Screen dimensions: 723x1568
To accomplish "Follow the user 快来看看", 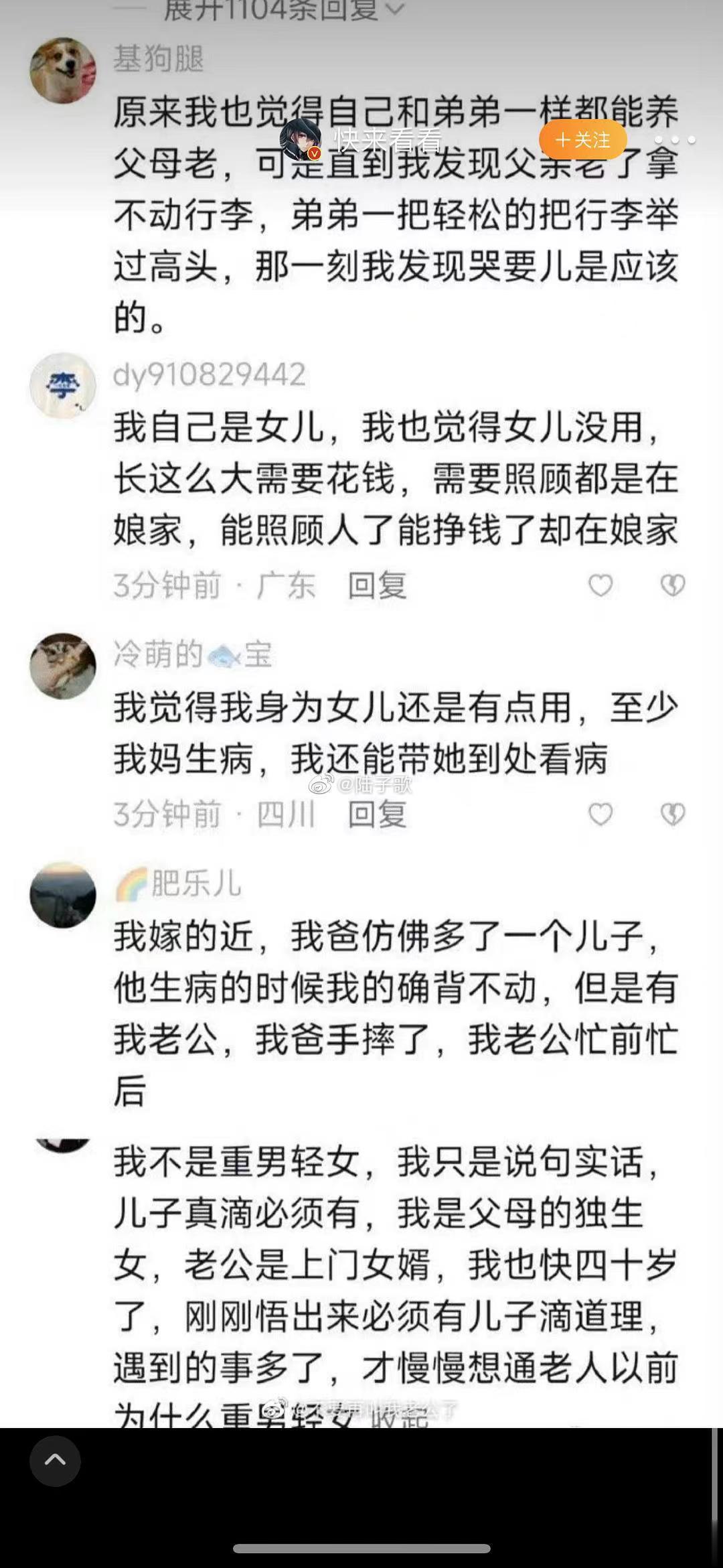I will tap(582, 139).
